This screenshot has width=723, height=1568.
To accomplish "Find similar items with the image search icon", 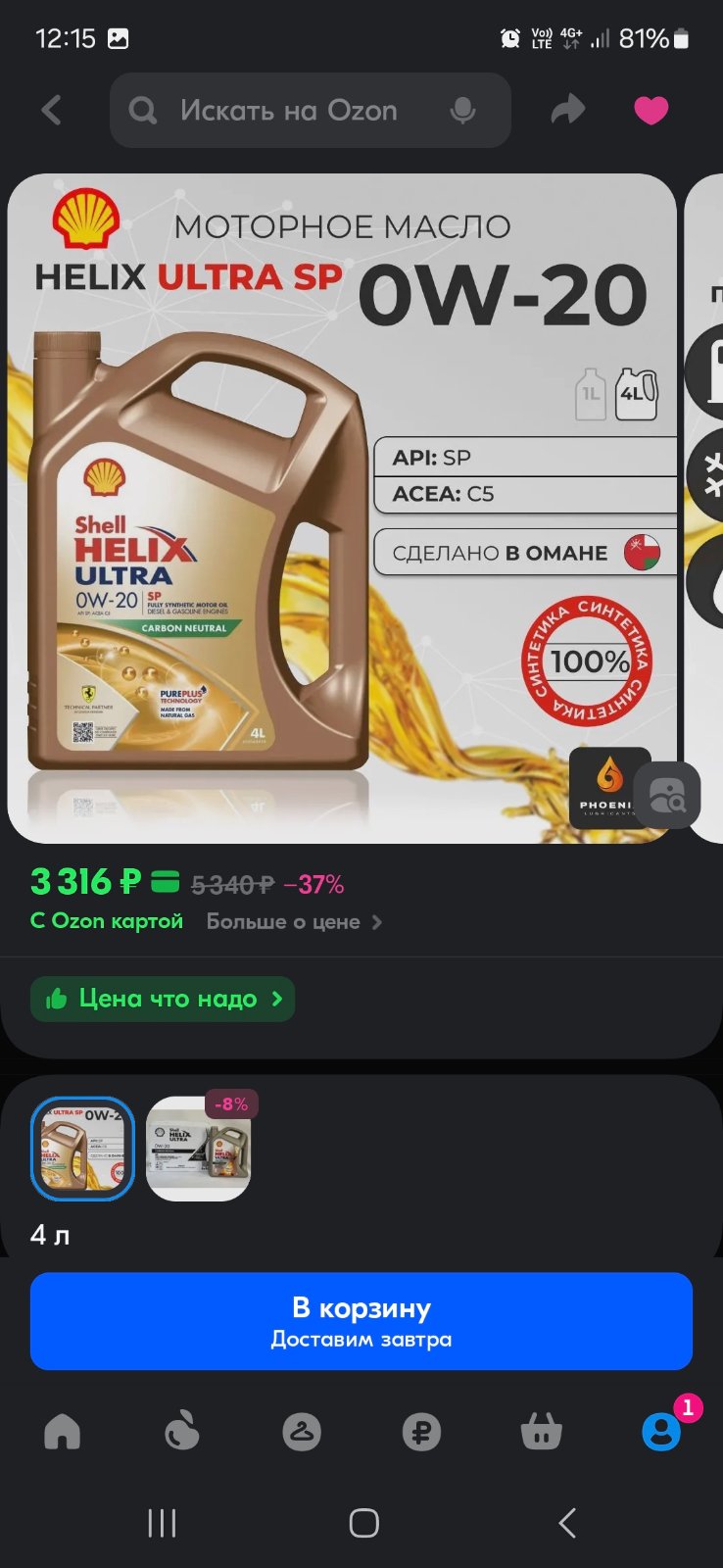I will pyautogui.click(x=667, y=795).
